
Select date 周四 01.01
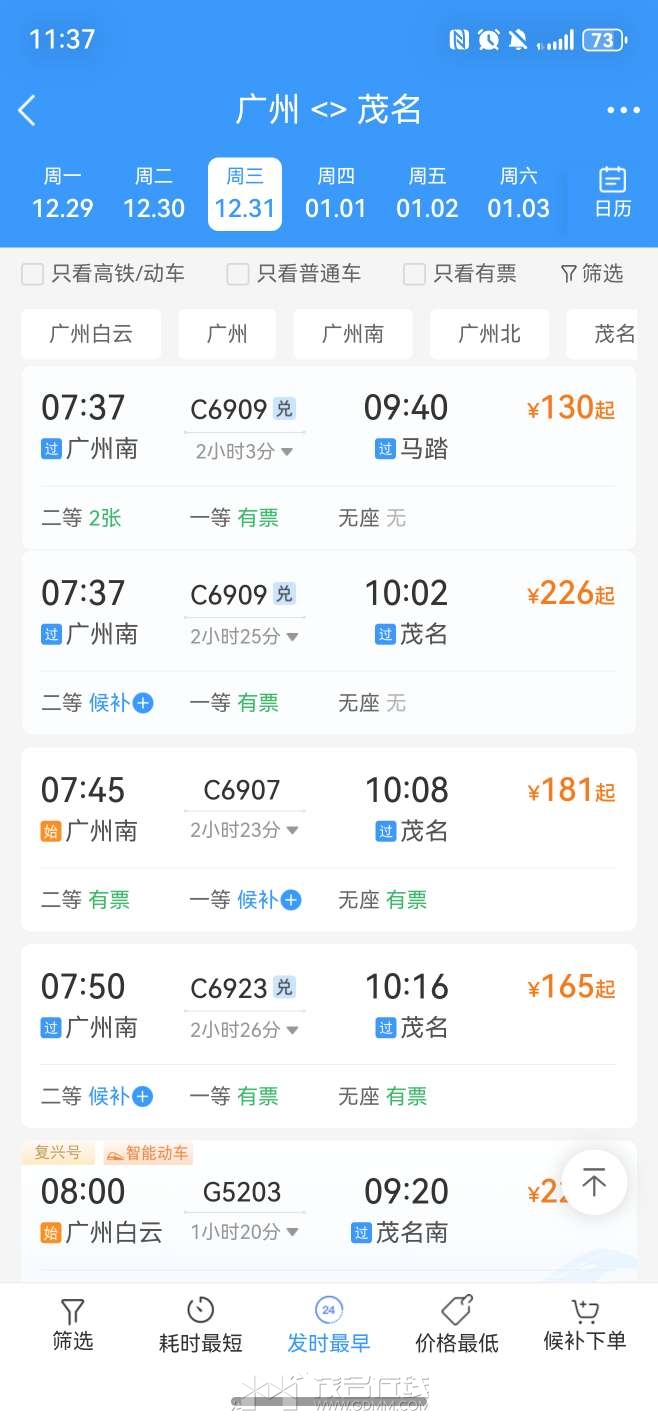(x=336, y=193)
